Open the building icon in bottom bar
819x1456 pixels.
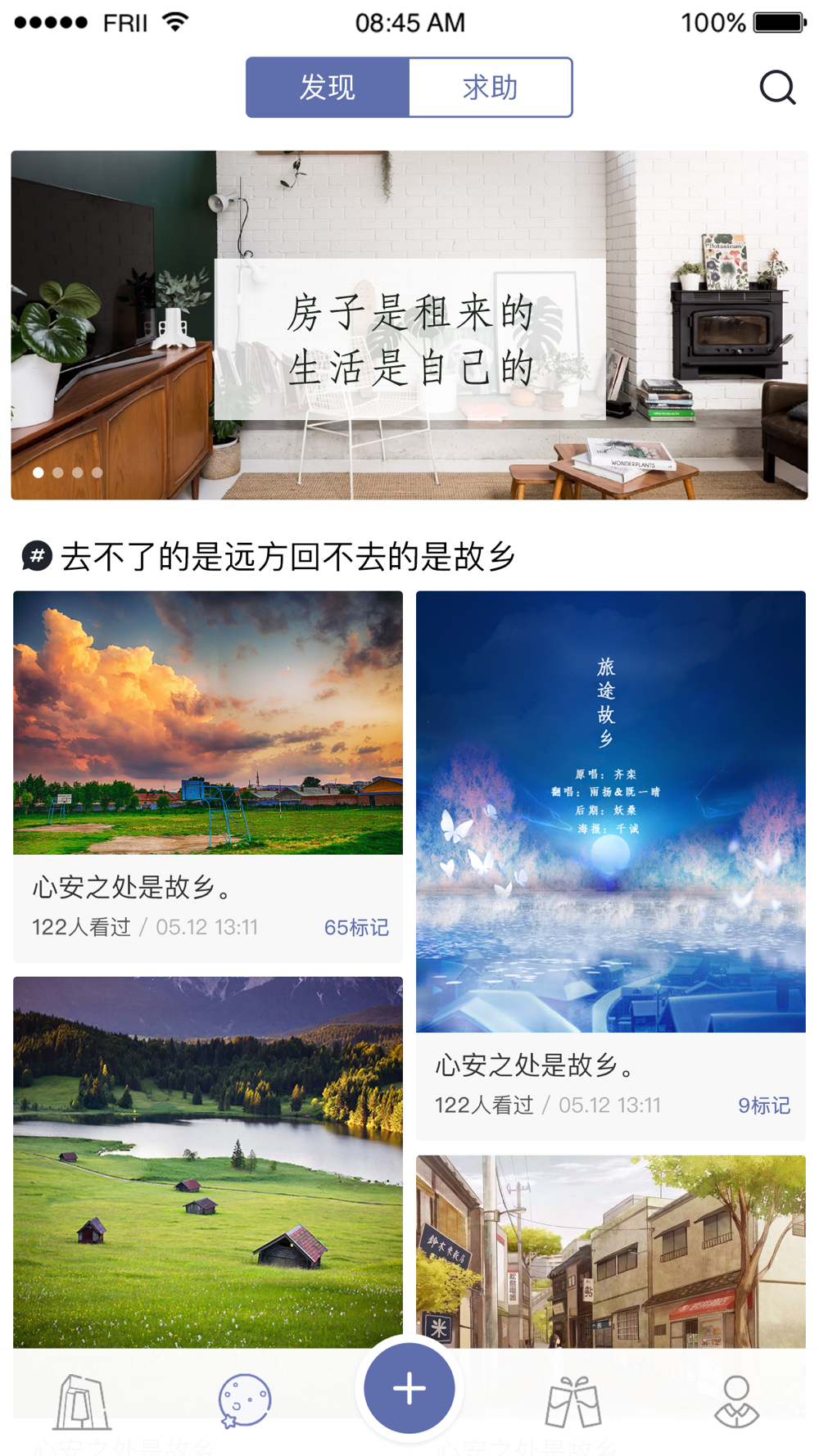(83, 1402)
